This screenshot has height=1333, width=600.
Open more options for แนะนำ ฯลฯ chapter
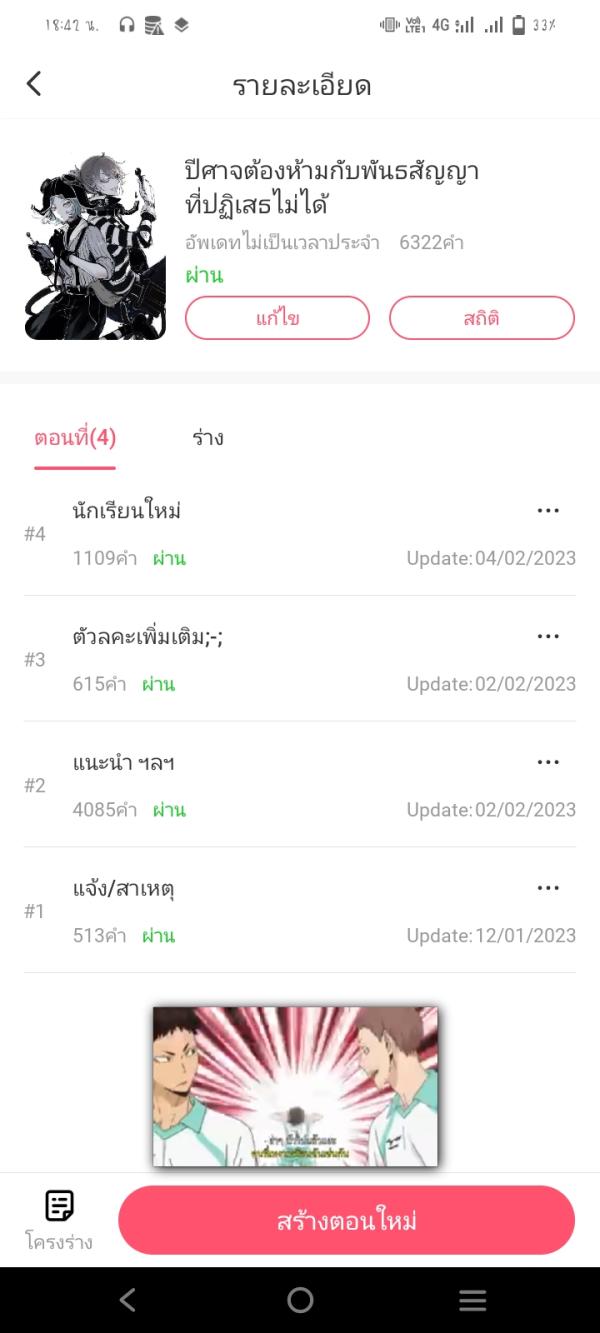(x=548, y=763)
